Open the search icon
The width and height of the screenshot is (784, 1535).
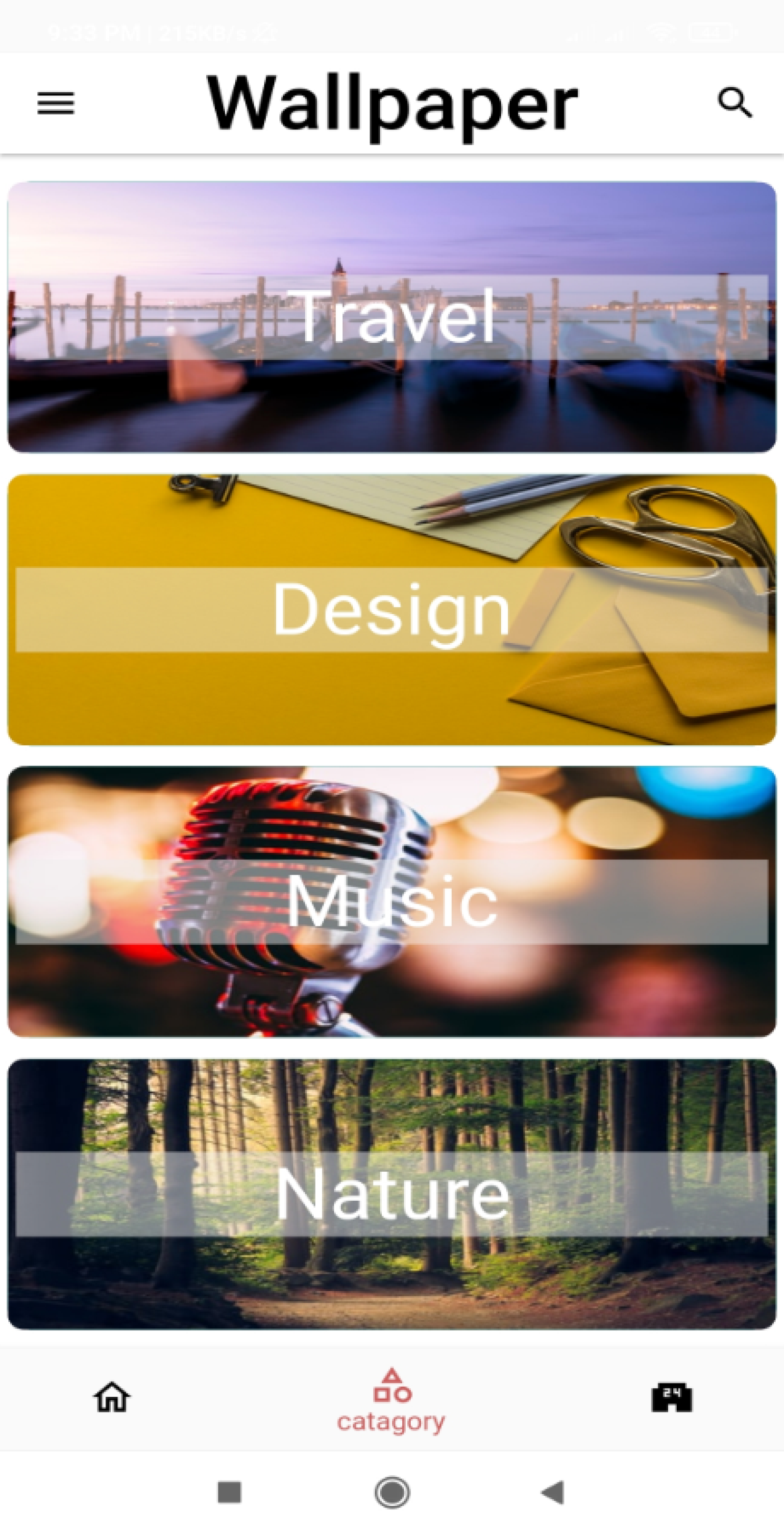735,102
